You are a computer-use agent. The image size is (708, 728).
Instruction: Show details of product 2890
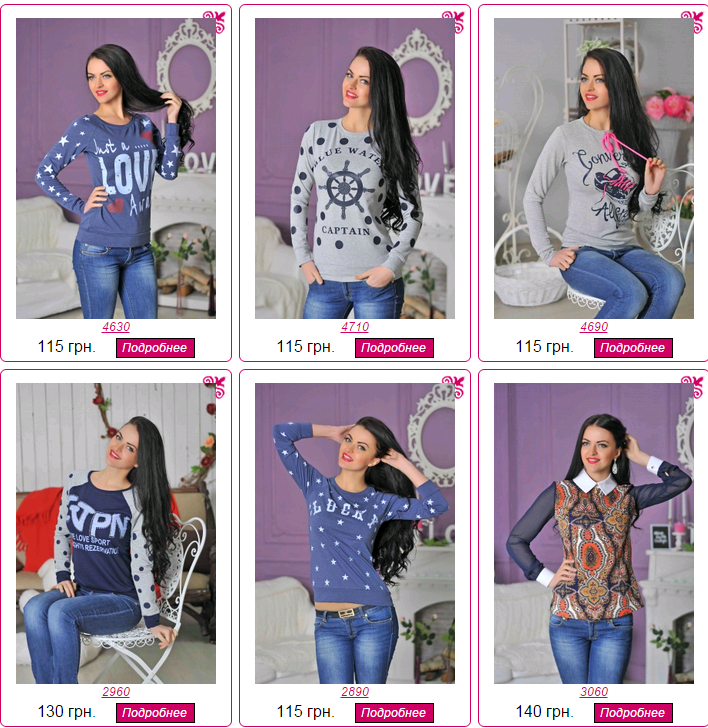pos(394,713)
